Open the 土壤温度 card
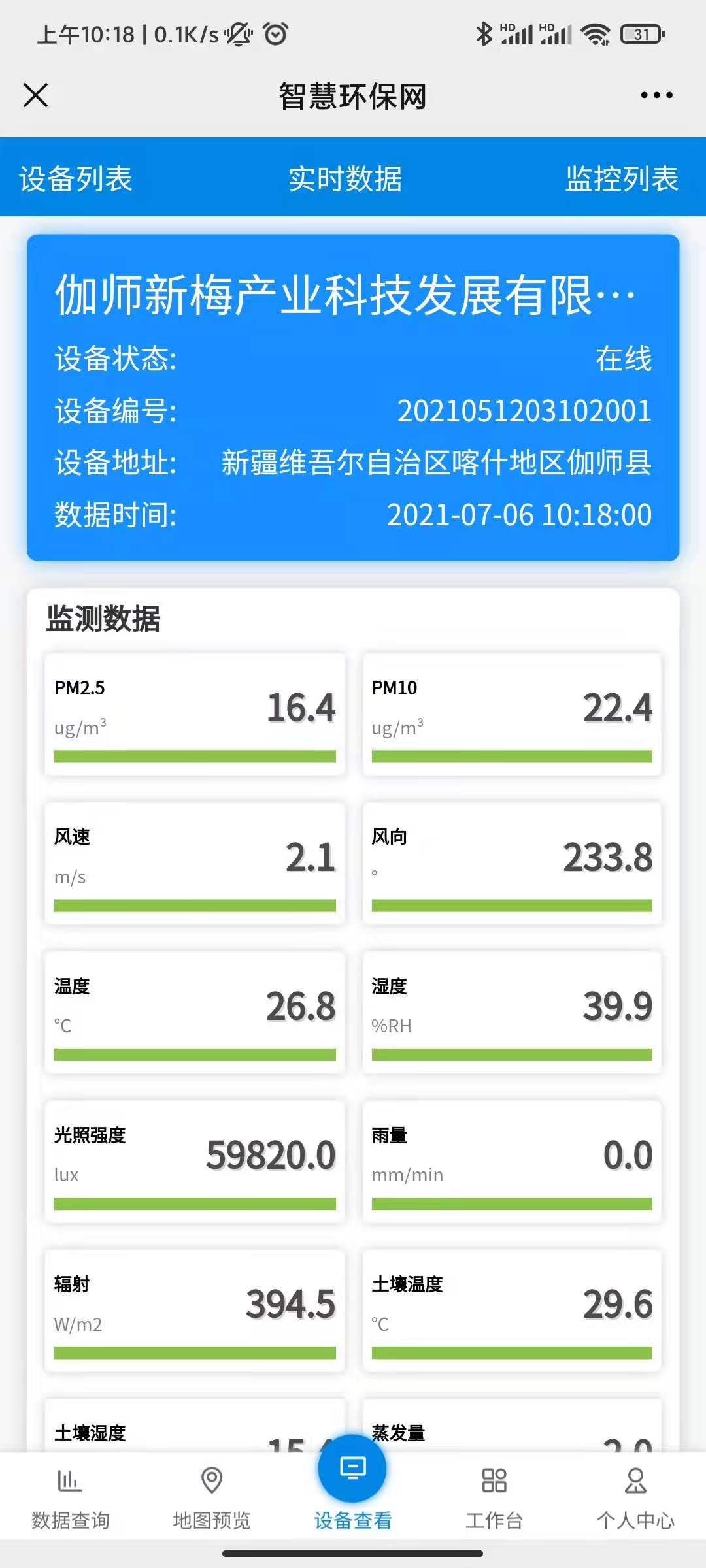 click(x=512, y=1310)
